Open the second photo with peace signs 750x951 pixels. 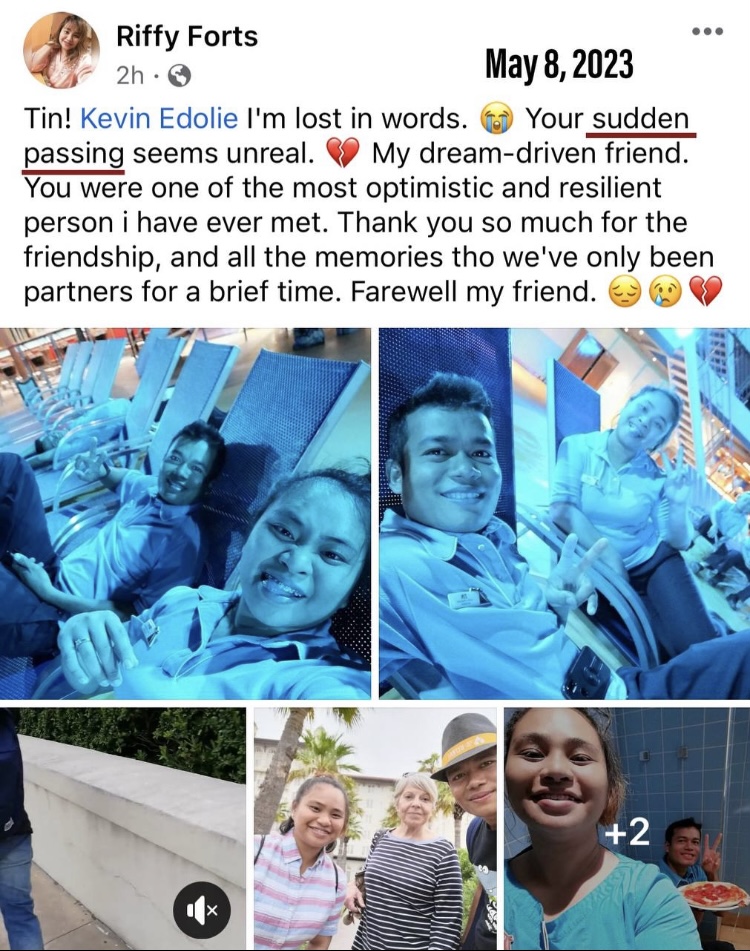[564, 513]
